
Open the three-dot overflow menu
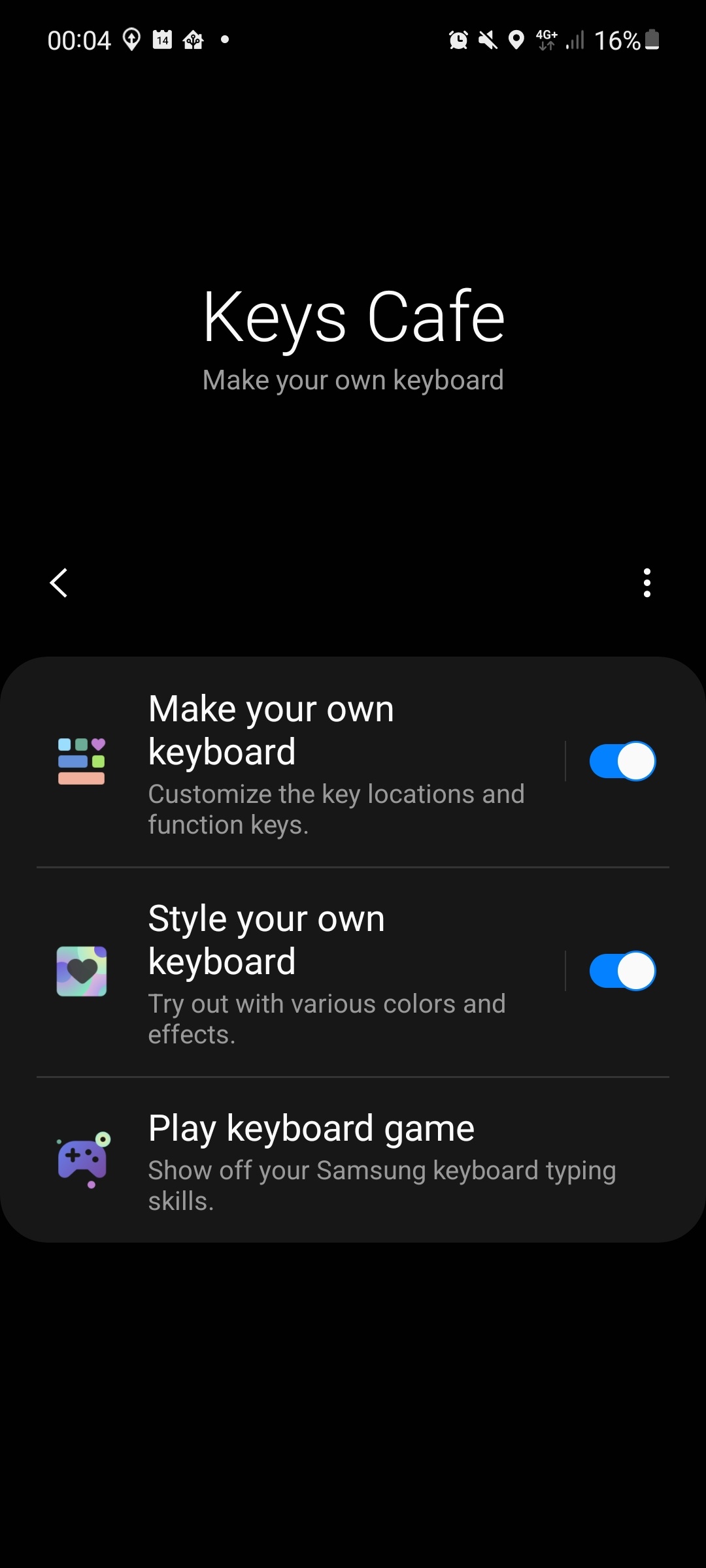click(647, 583)
